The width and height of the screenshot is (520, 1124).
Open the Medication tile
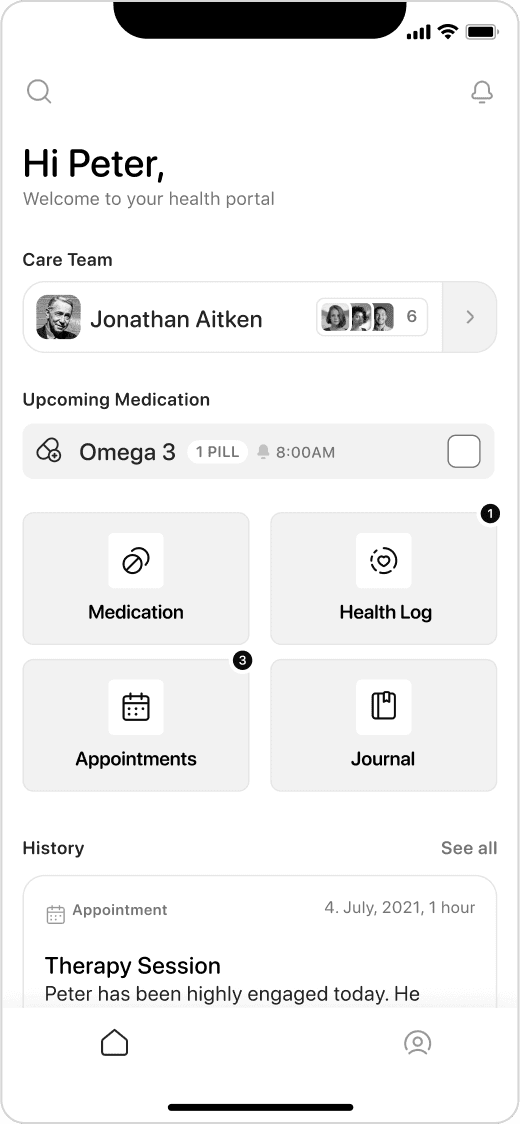[136, 578]
